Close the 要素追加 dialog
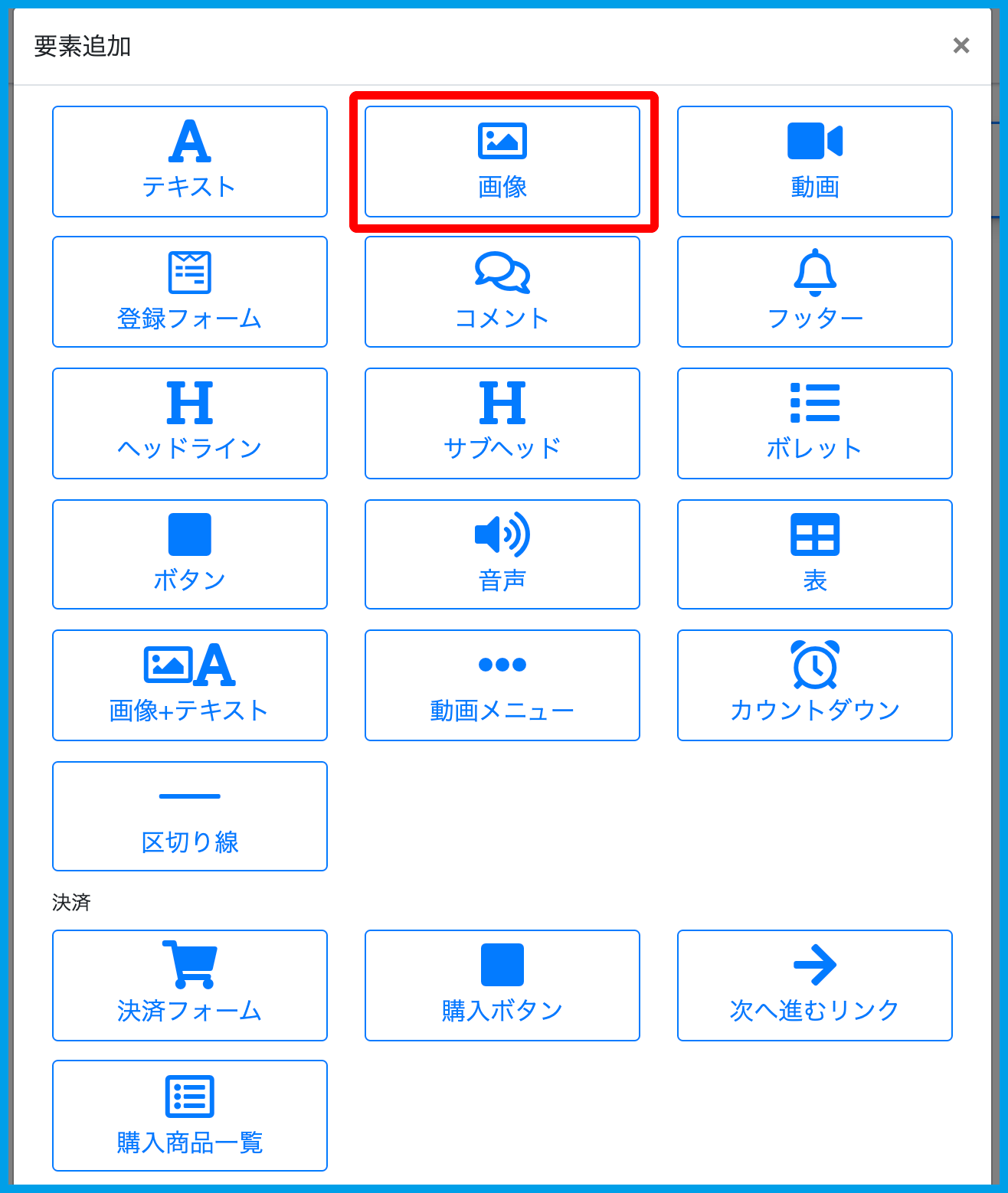The image size is (1008, 1193). pos(961,46)
